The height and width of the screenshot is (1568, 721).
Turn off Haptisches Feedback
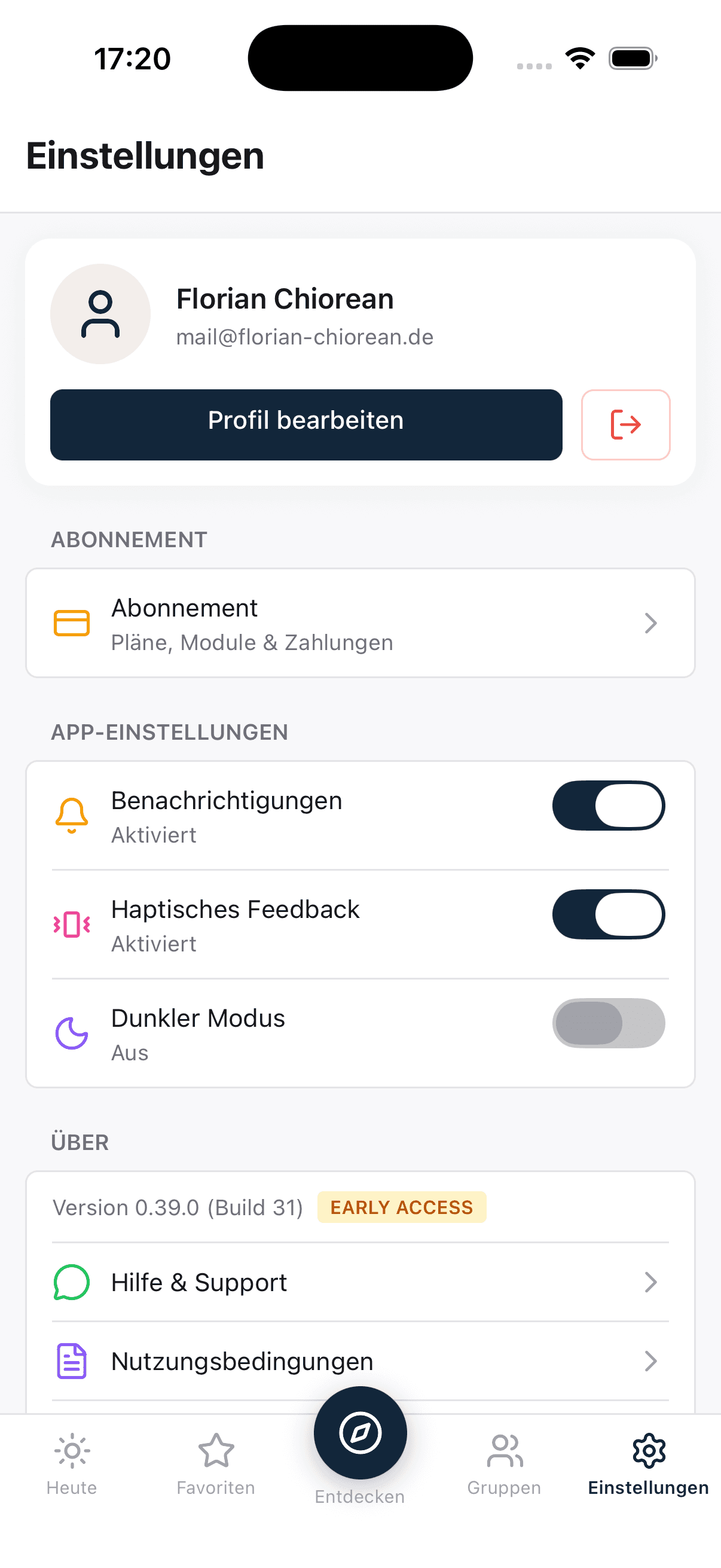(609, 914)
